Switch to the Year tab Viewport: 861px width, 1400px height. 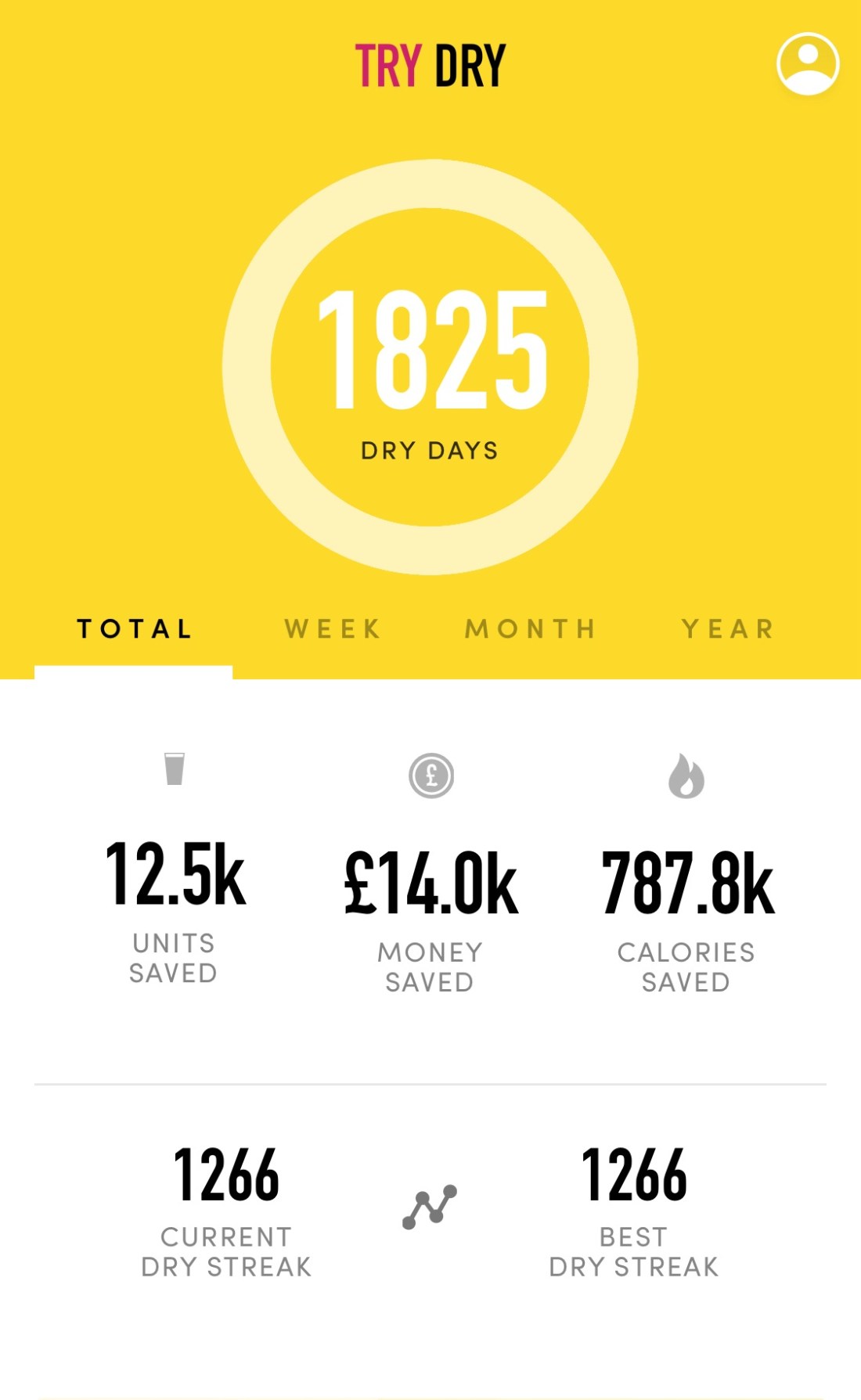coord(728,629)
